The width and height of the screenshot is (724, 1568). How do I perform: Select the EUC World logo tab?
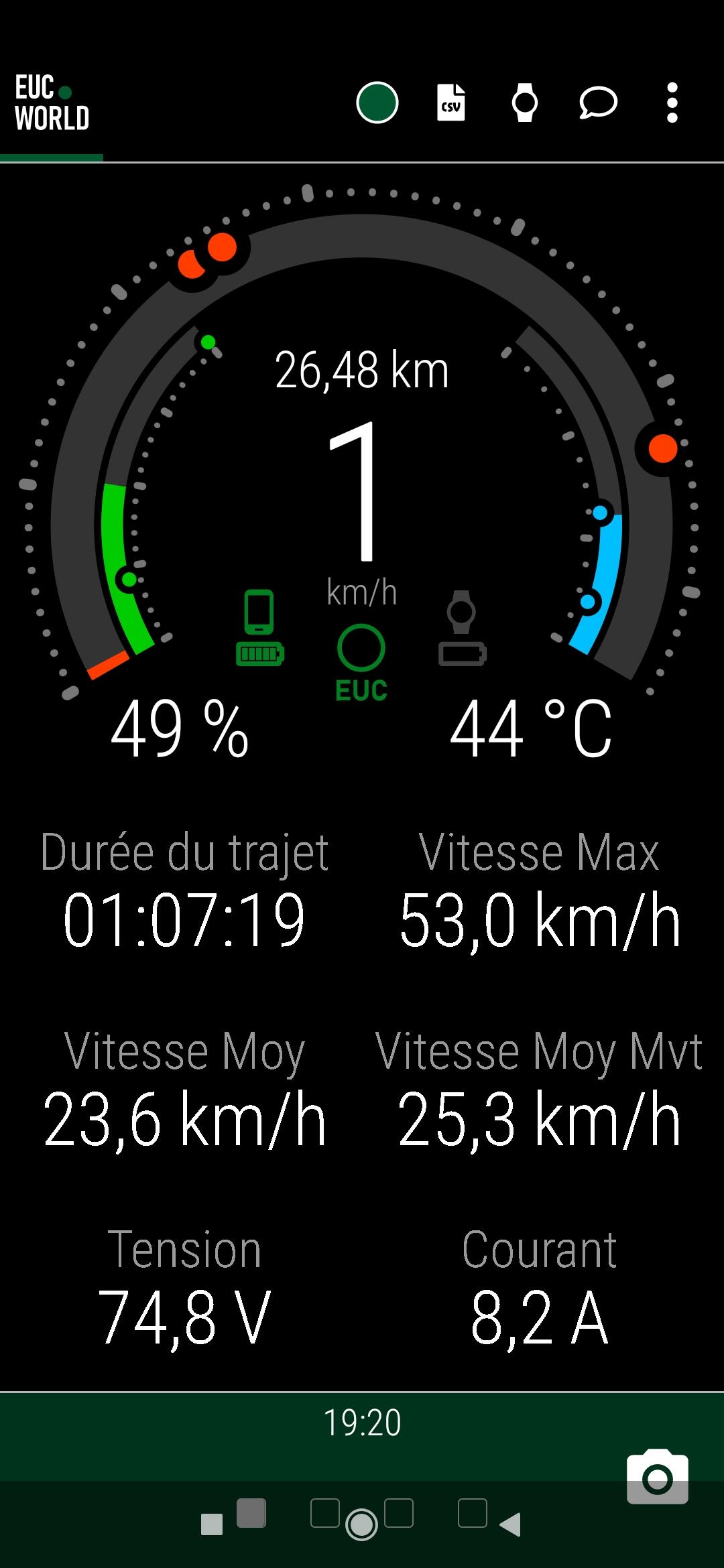pos(52,103)
